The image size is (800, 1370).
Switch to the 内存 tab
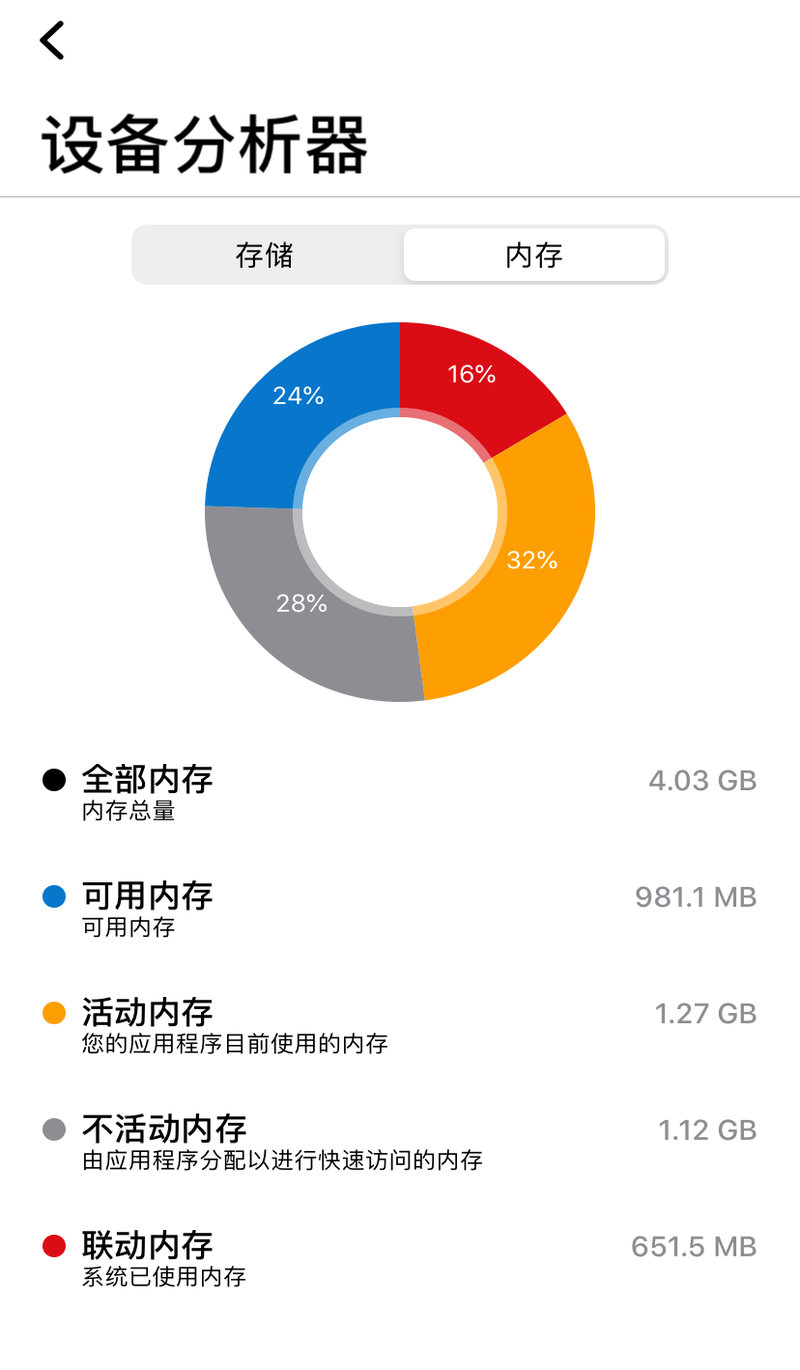[x=533, y=255]
